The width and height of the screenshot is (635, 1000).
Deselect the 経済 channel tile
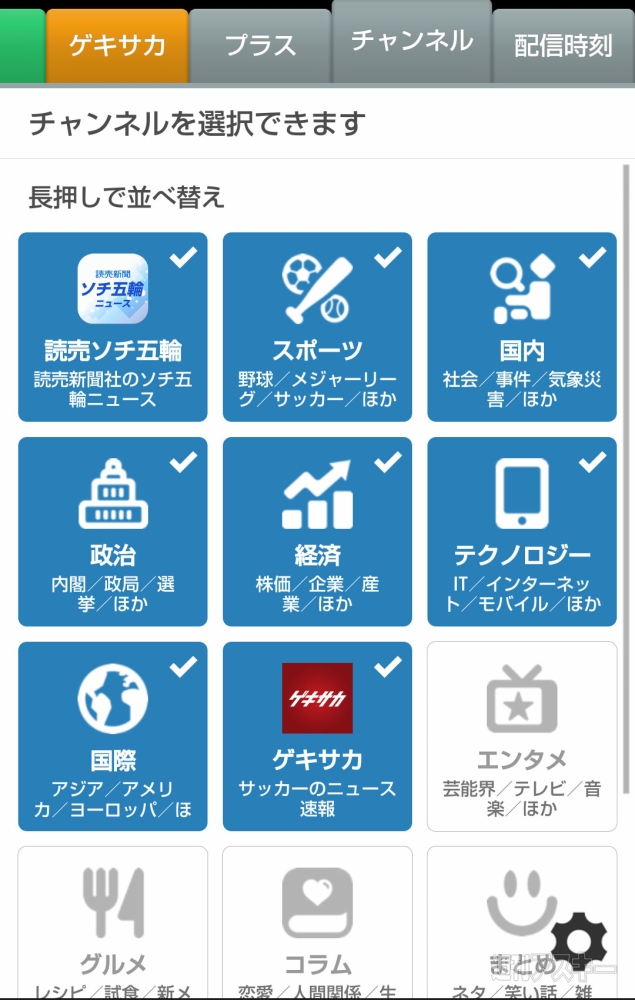coord(317,532)
